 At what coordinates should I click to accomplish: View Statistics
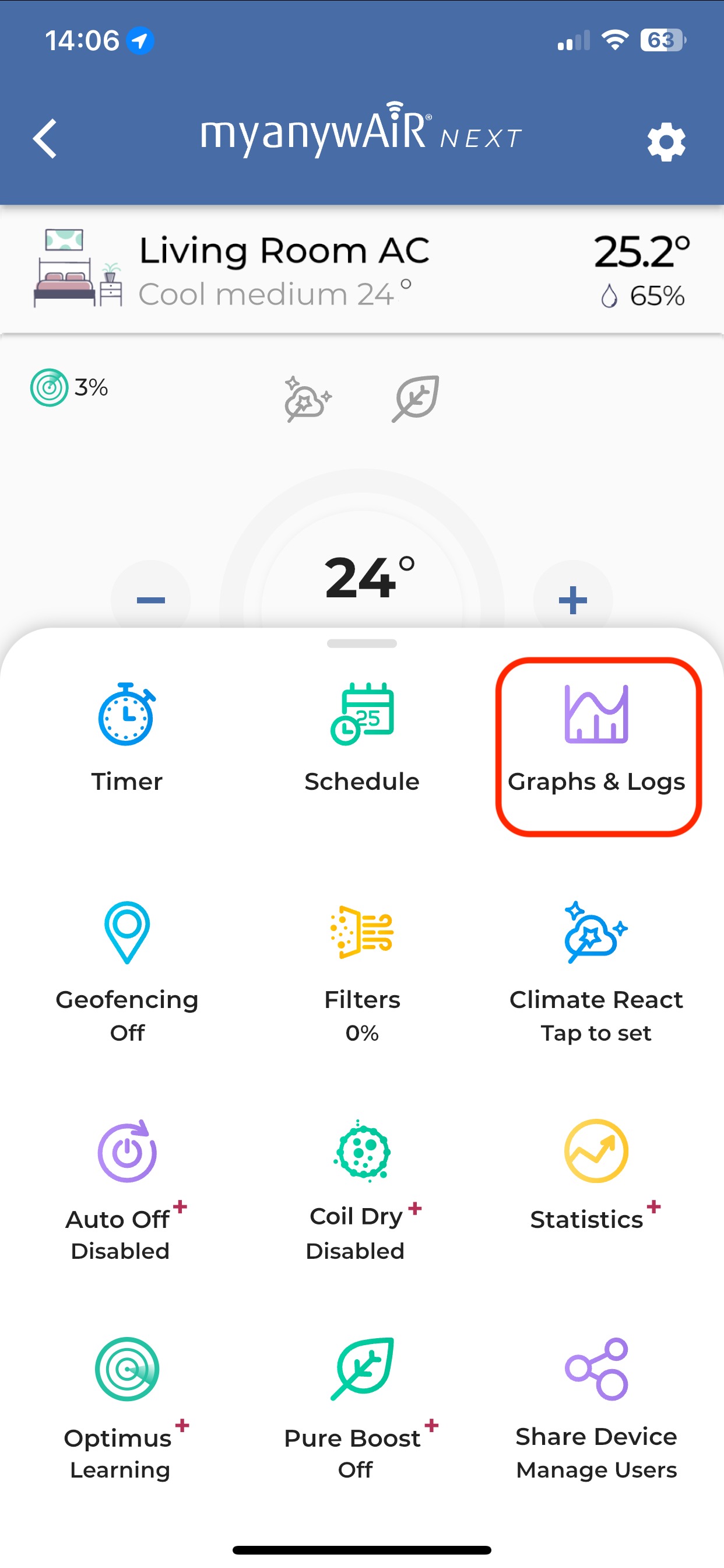click(597, 1175)
